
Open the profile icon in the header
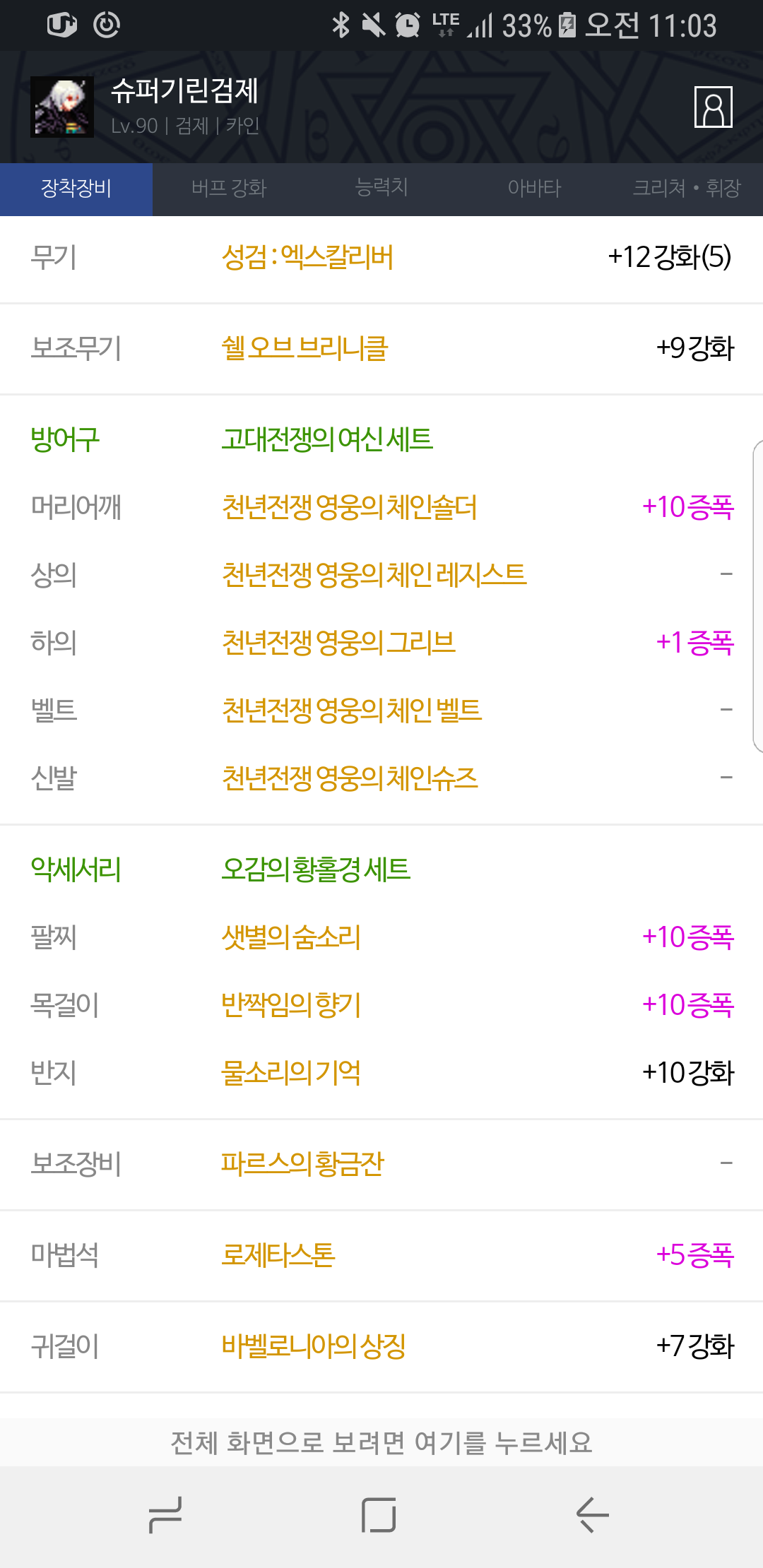click(714, 107)
